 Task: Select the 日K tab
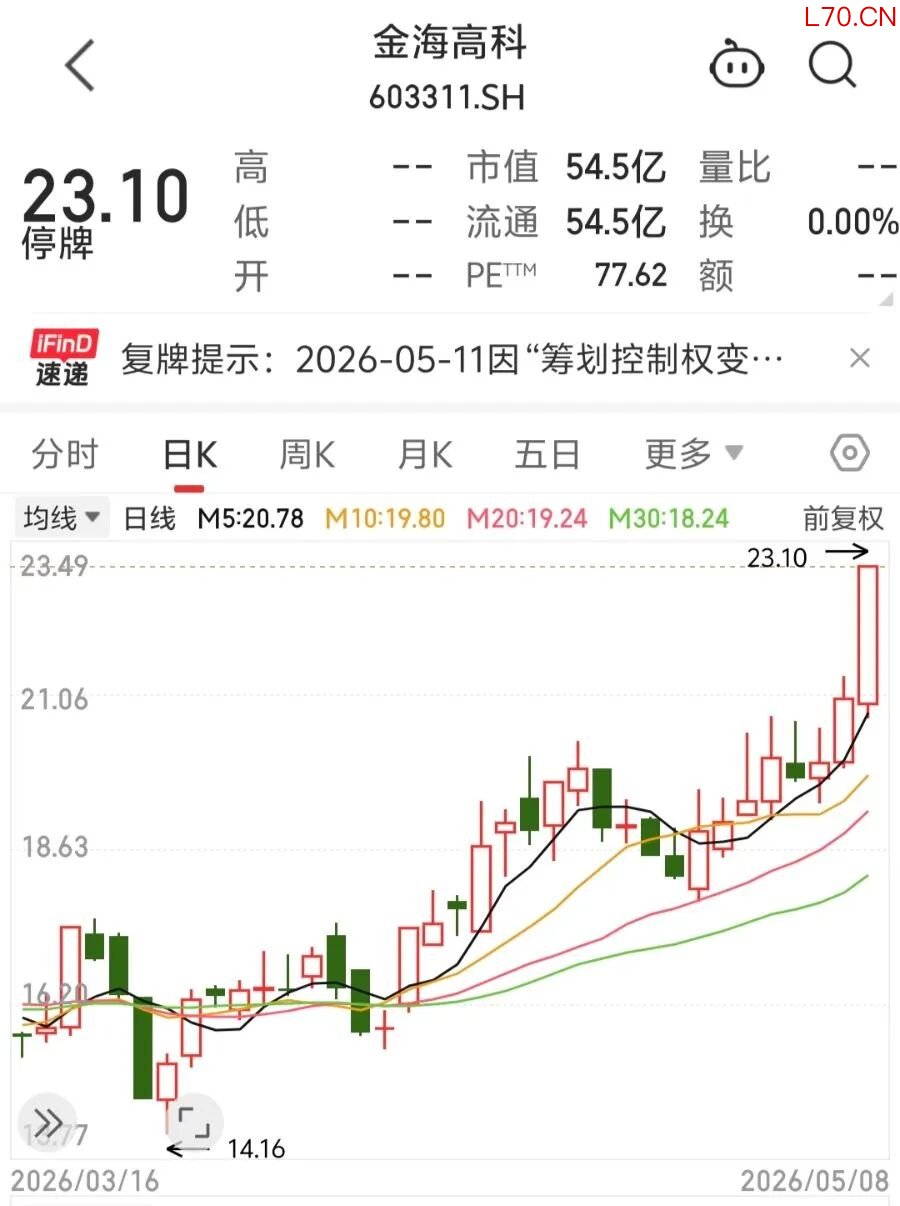click(x=190, y=455)
